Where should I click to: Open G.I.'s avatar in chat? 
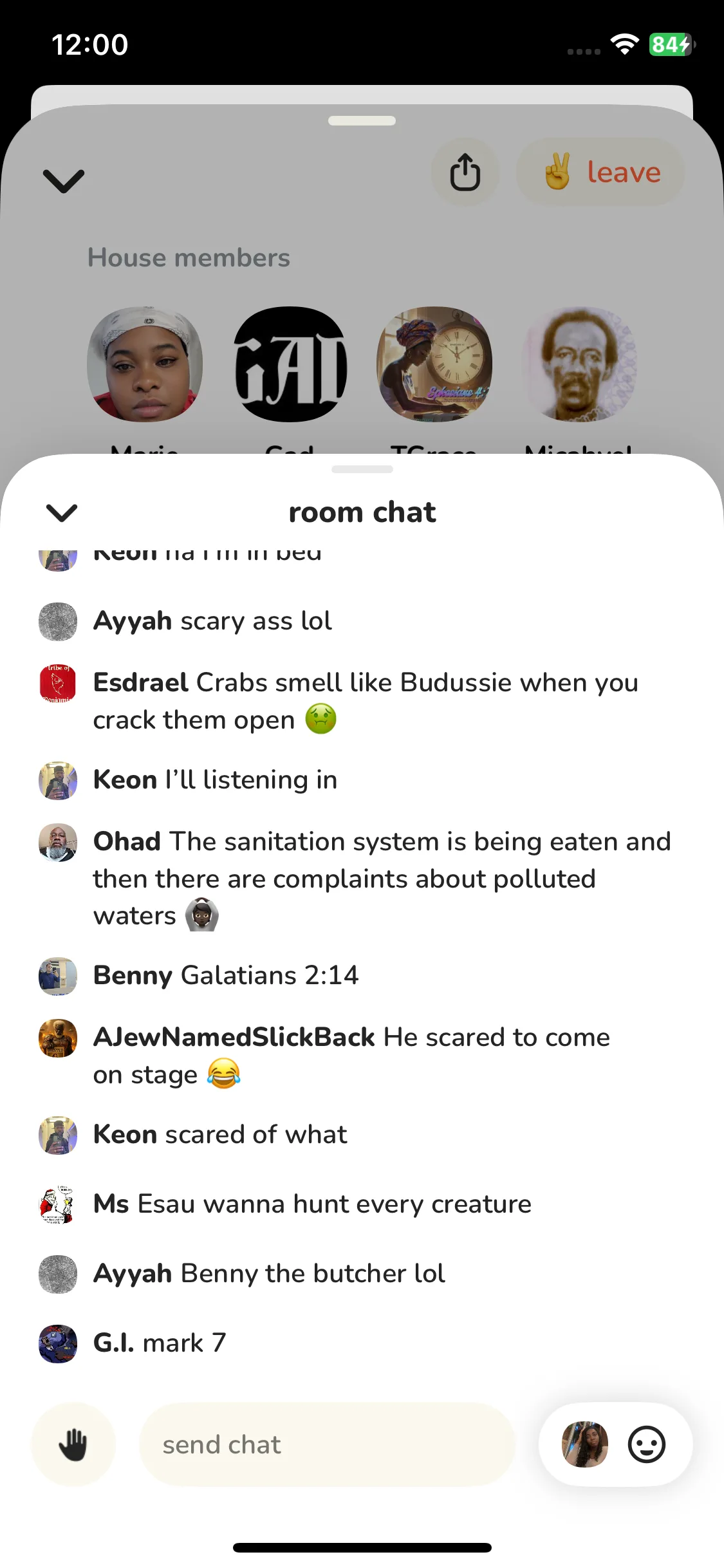(58, 1343)
